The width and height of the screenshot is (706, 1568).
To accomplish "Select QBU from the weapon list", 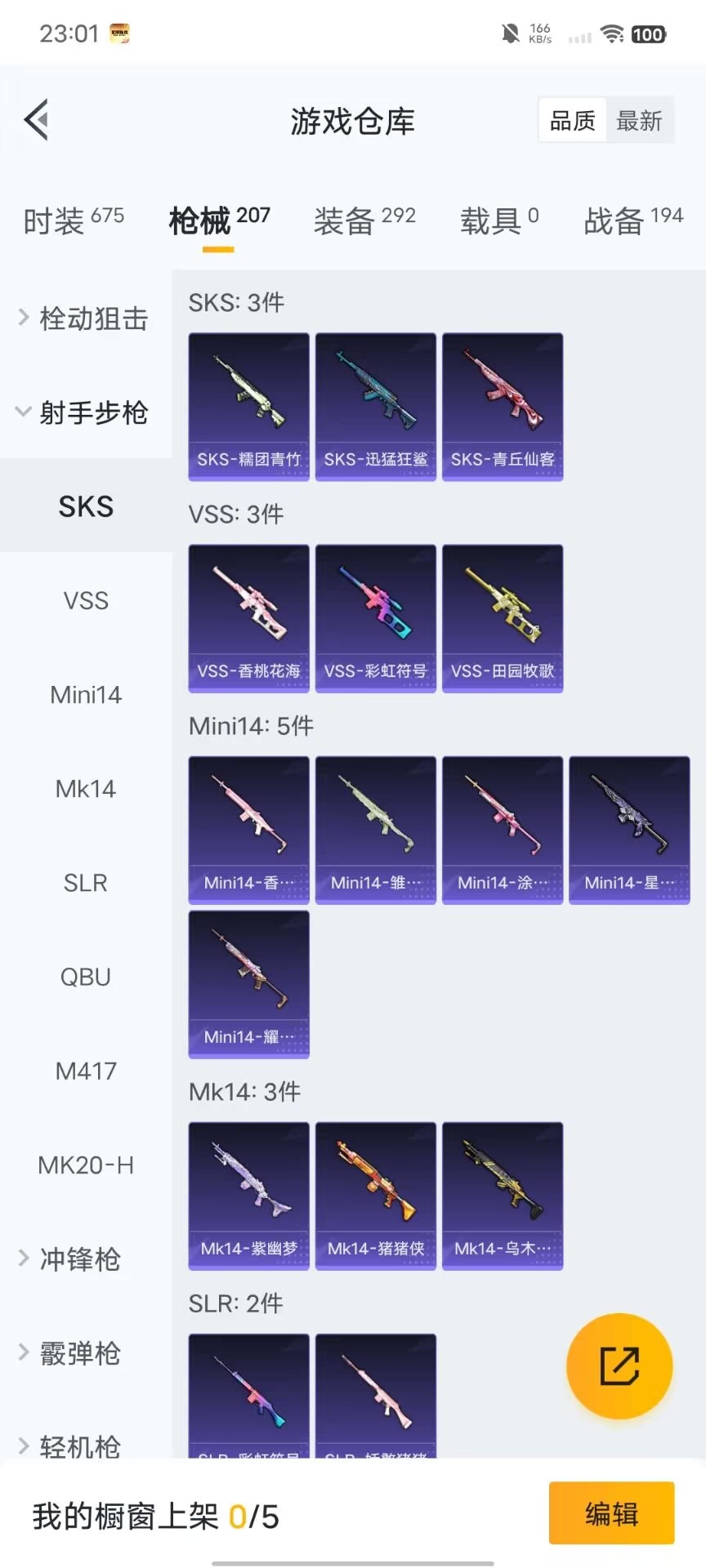I will coord(86,977).
